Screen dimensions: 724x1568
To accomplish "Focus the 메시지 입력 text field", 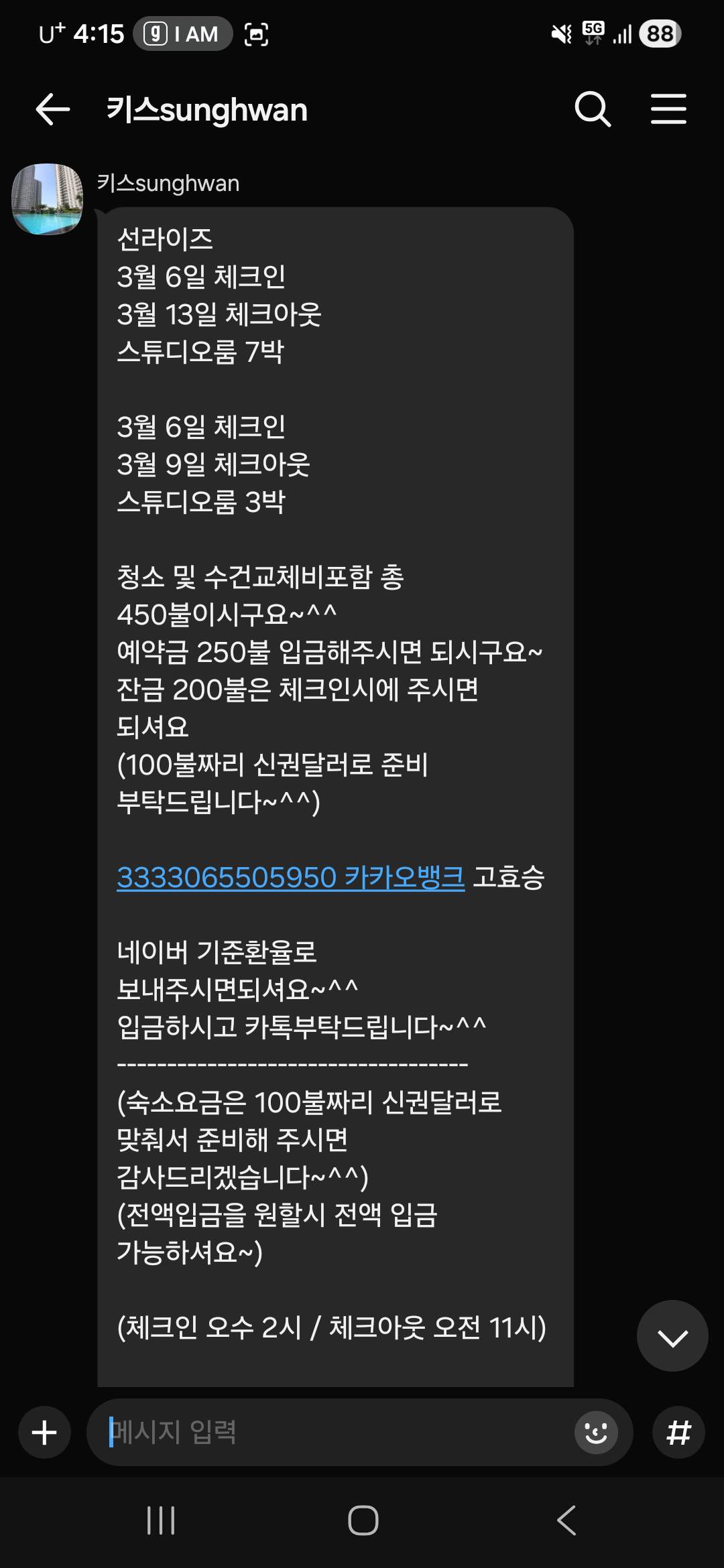I will click(335, 1432).
